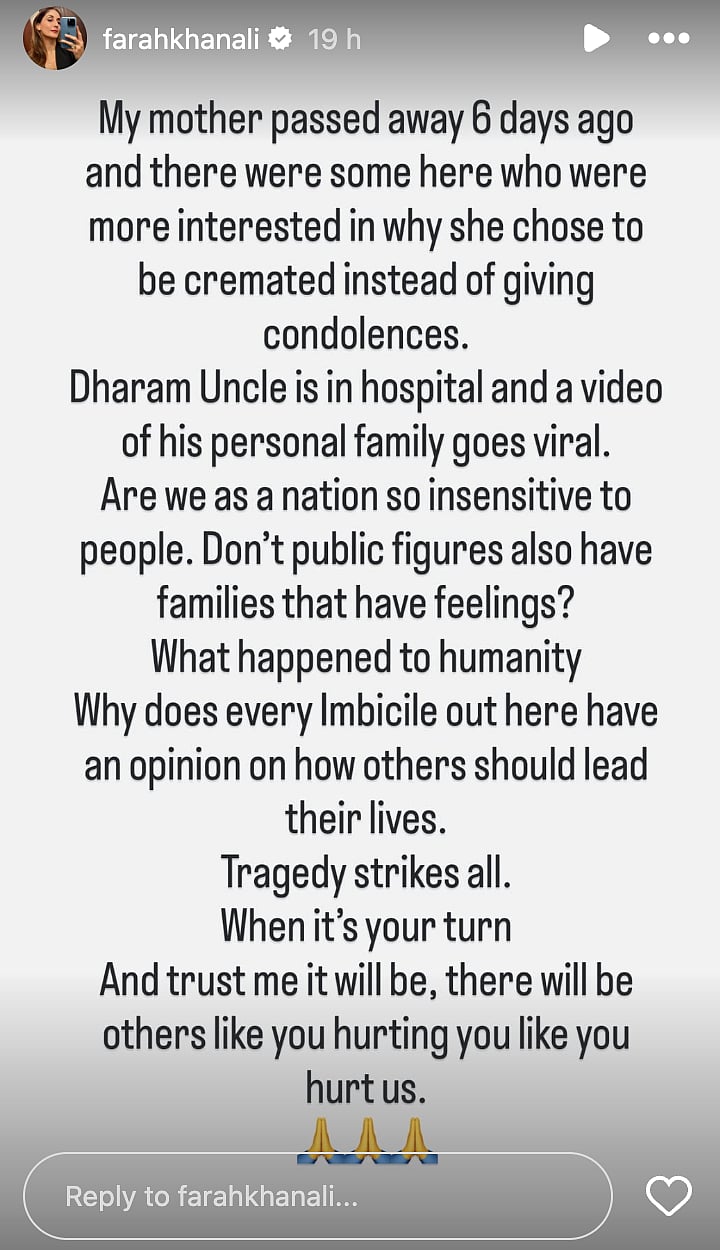Open the three-dot overflow menu
The height and width of the screenshot is (1250, 720).
tap(668, 39)
